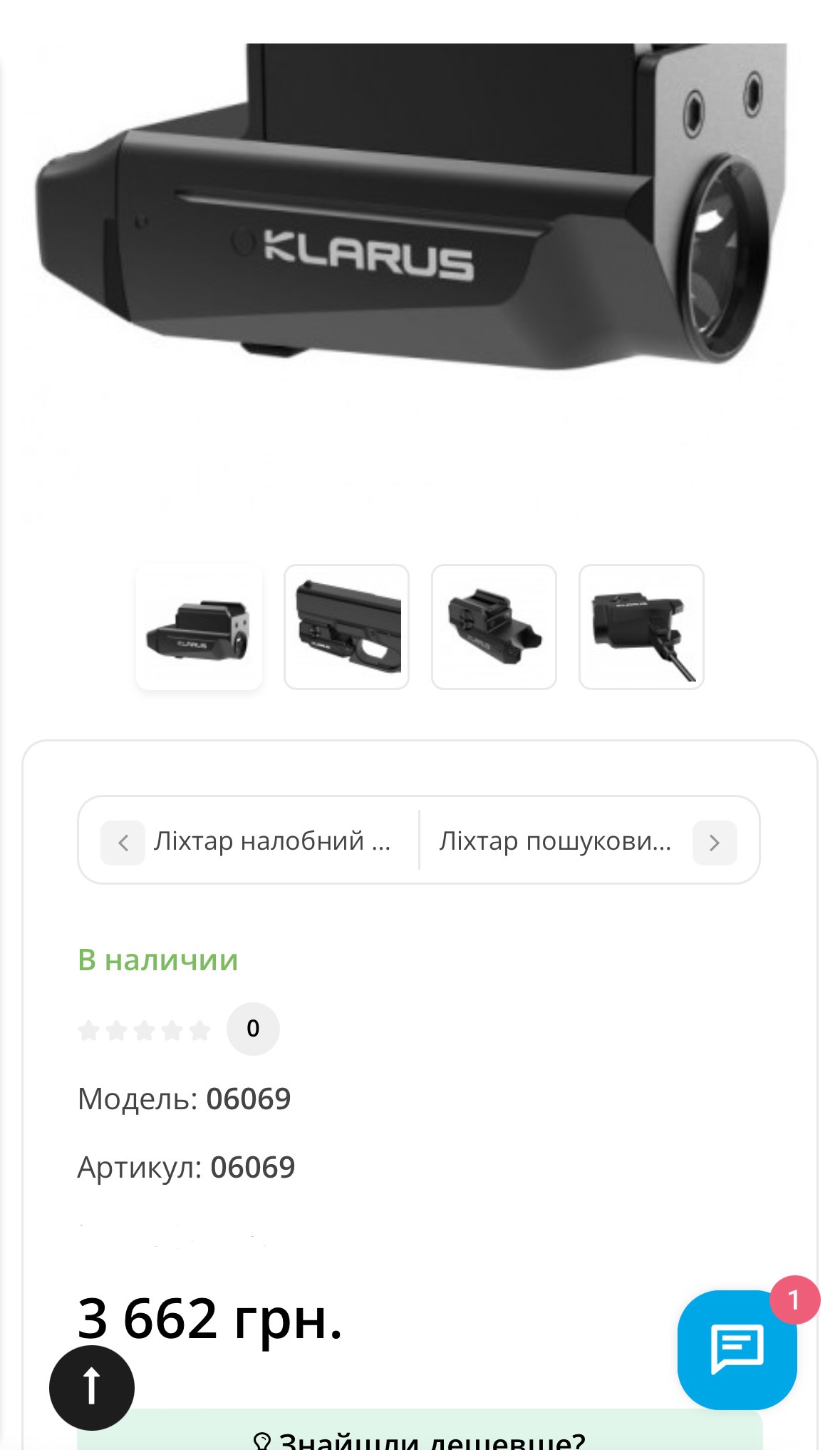Image resolution: width=840 pixels, height=1450 pixels.
Task: Open the 'Ліхтар пошукови...' product link
Action: pyautogui.click(x=555, y=841)
